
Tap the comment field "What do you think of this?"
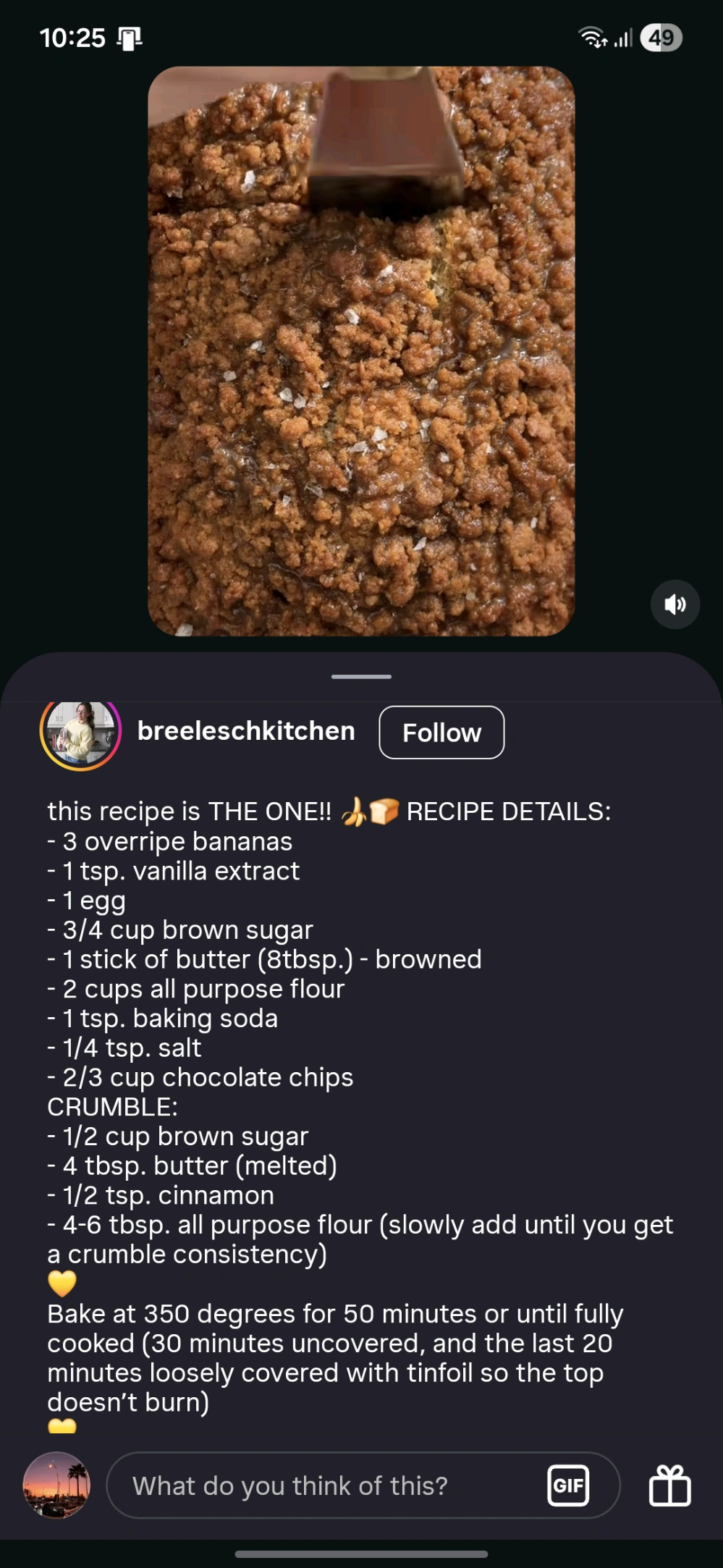326,1486
